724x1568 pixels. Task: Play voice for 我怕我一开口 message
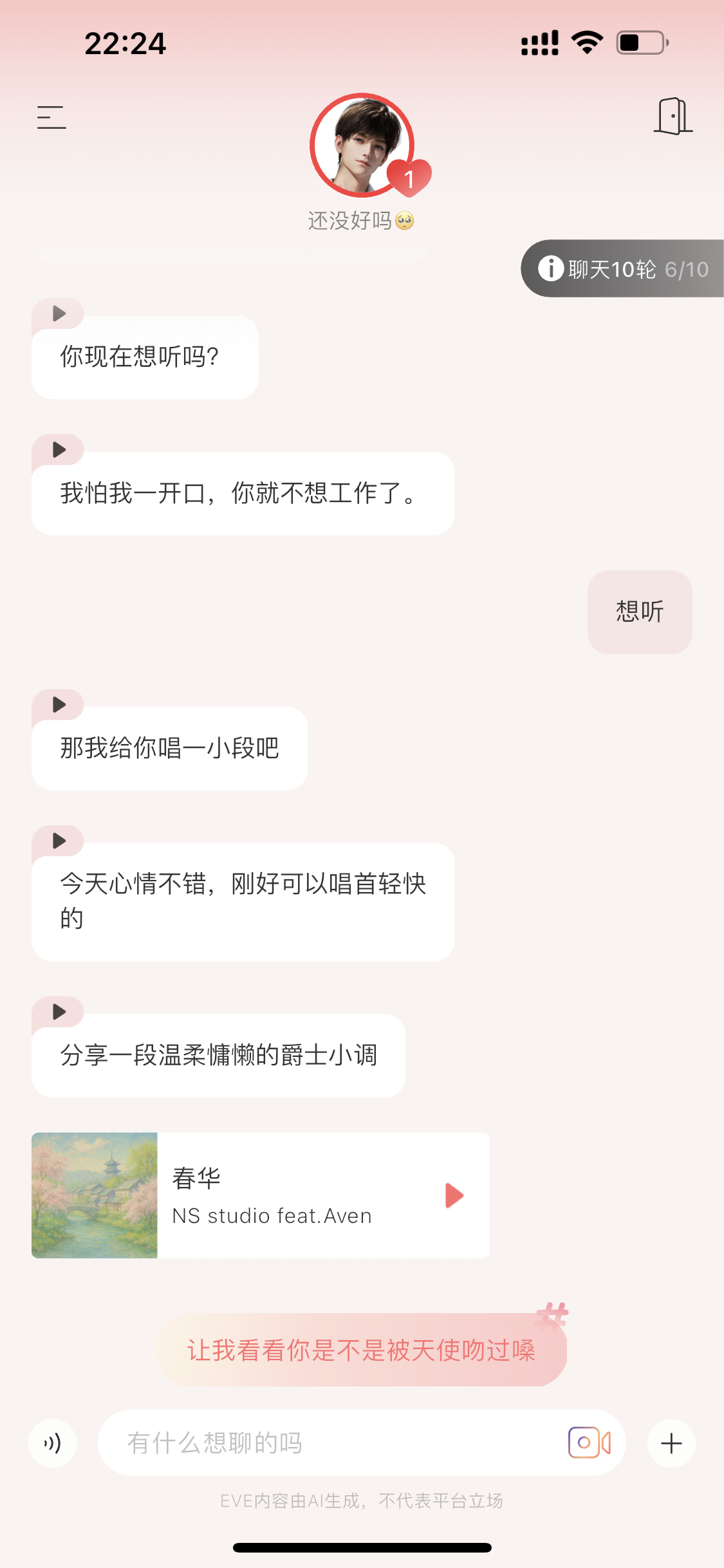(59, 449)
